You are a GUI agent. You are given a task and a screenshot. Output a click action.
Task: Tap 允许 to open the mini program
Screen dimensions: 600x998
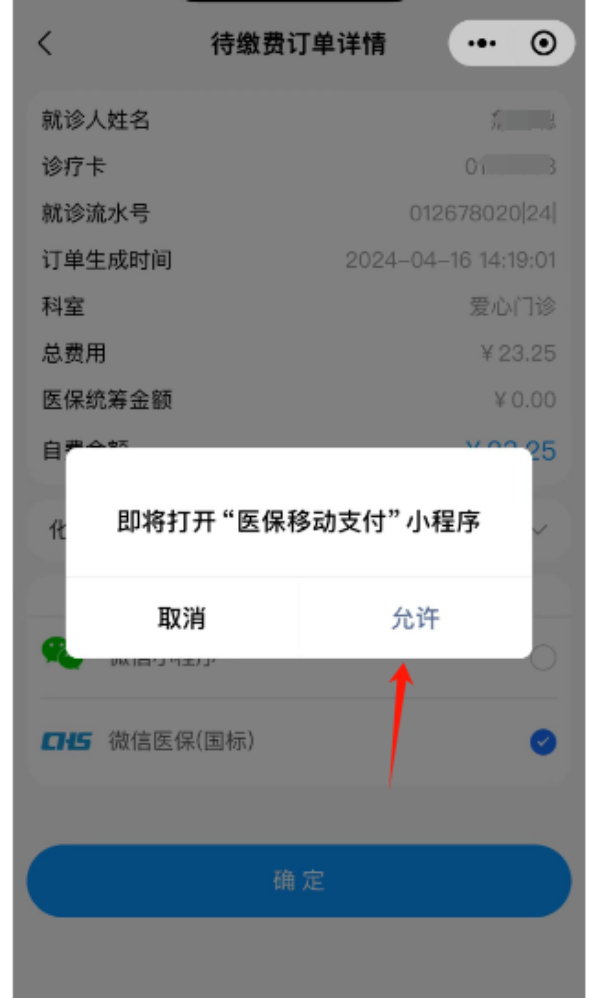(x=415, y=618)
